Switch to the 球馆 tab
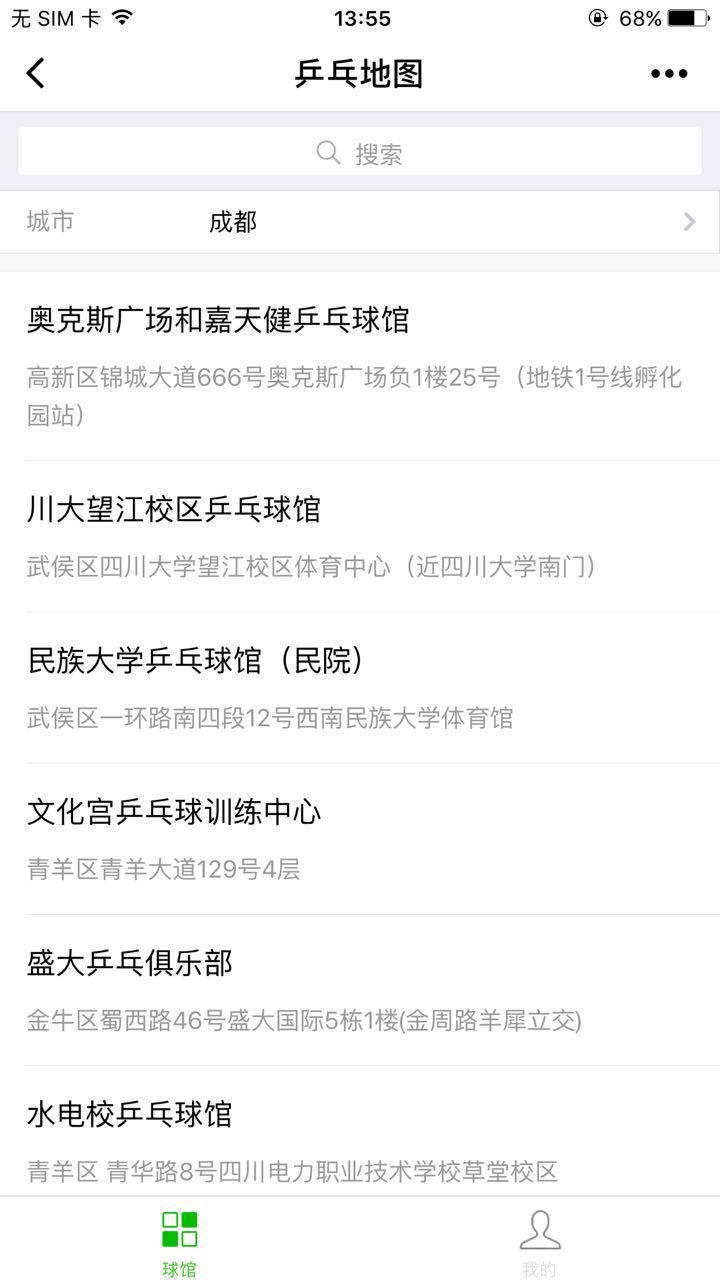This screenshot has width=720, height=1280. (180, 1242)
